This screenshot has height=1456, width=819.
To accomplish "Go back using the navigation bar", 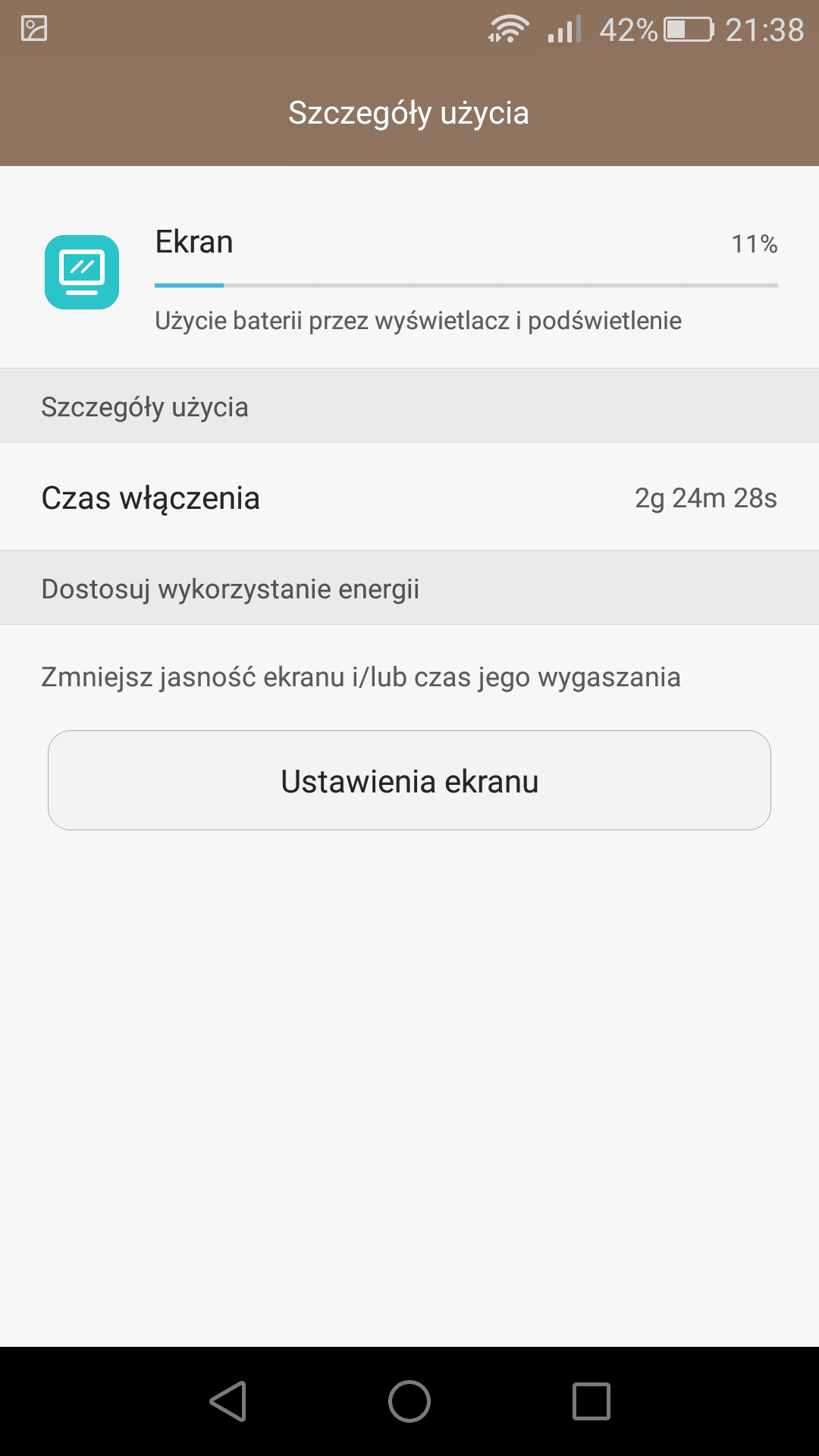I will tap(228, 1401).
